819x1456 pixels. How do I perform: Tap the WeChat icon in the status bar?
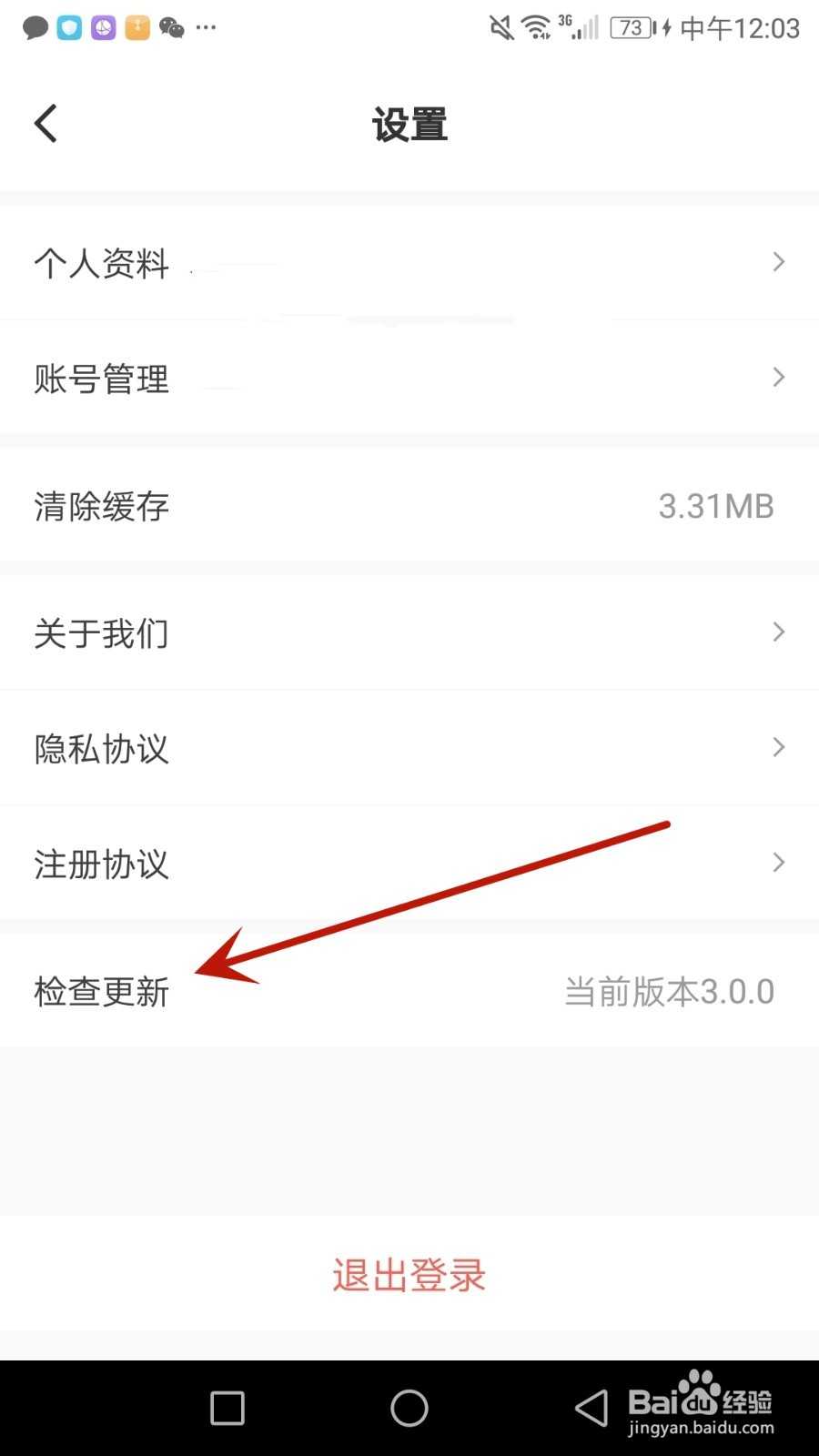click(x=171, y=27)
